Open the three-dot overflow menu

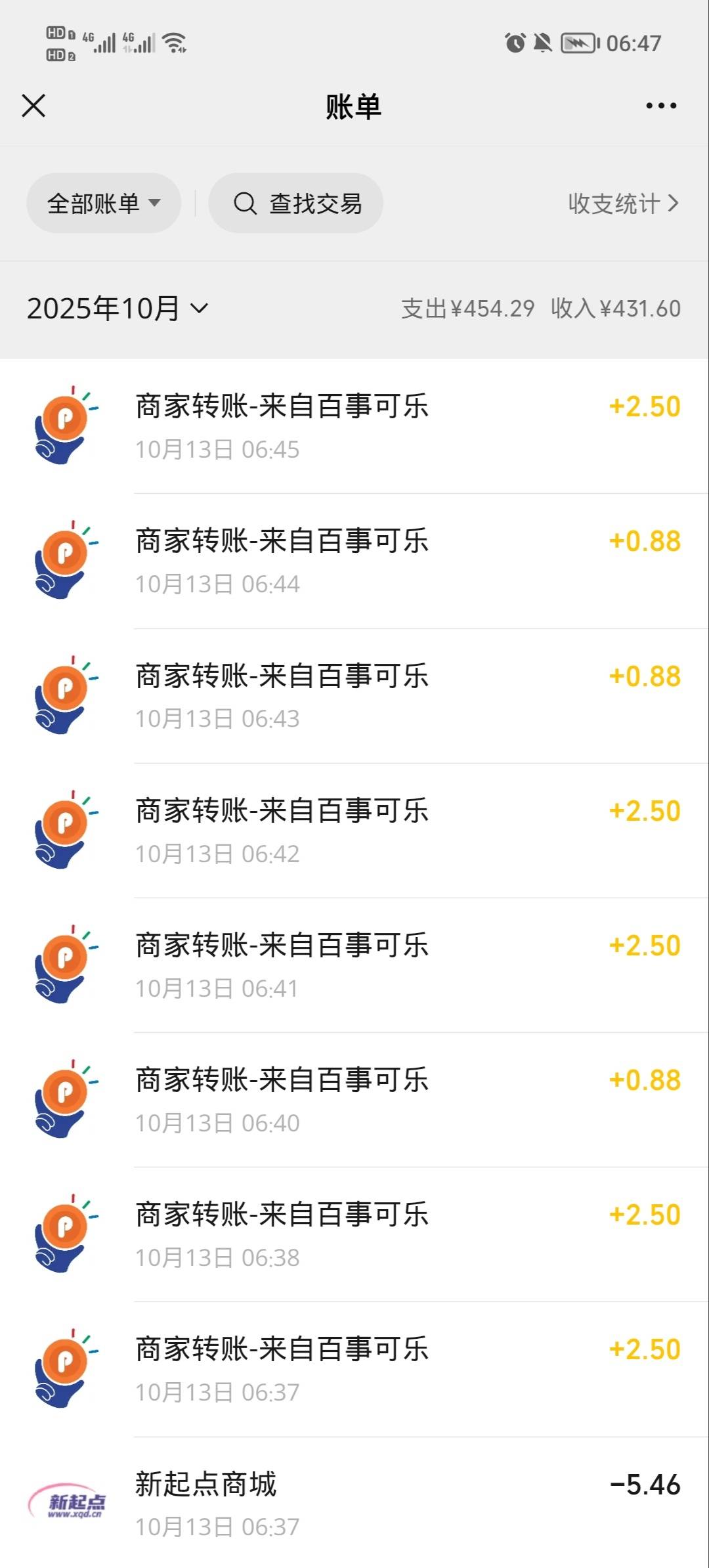(660, 105)
